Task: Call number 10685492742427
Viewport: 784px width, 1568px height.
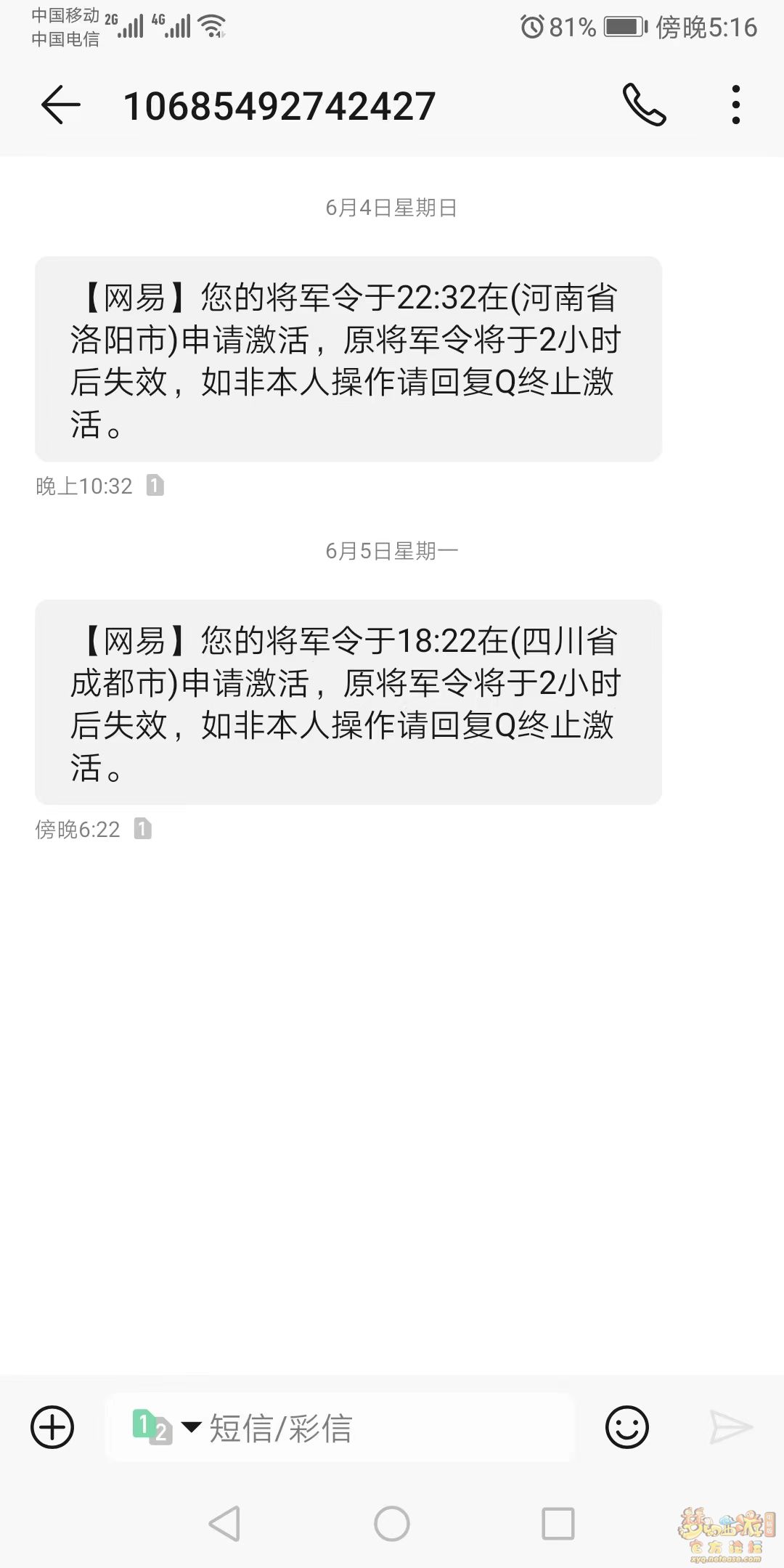Action: pos(644,105)
